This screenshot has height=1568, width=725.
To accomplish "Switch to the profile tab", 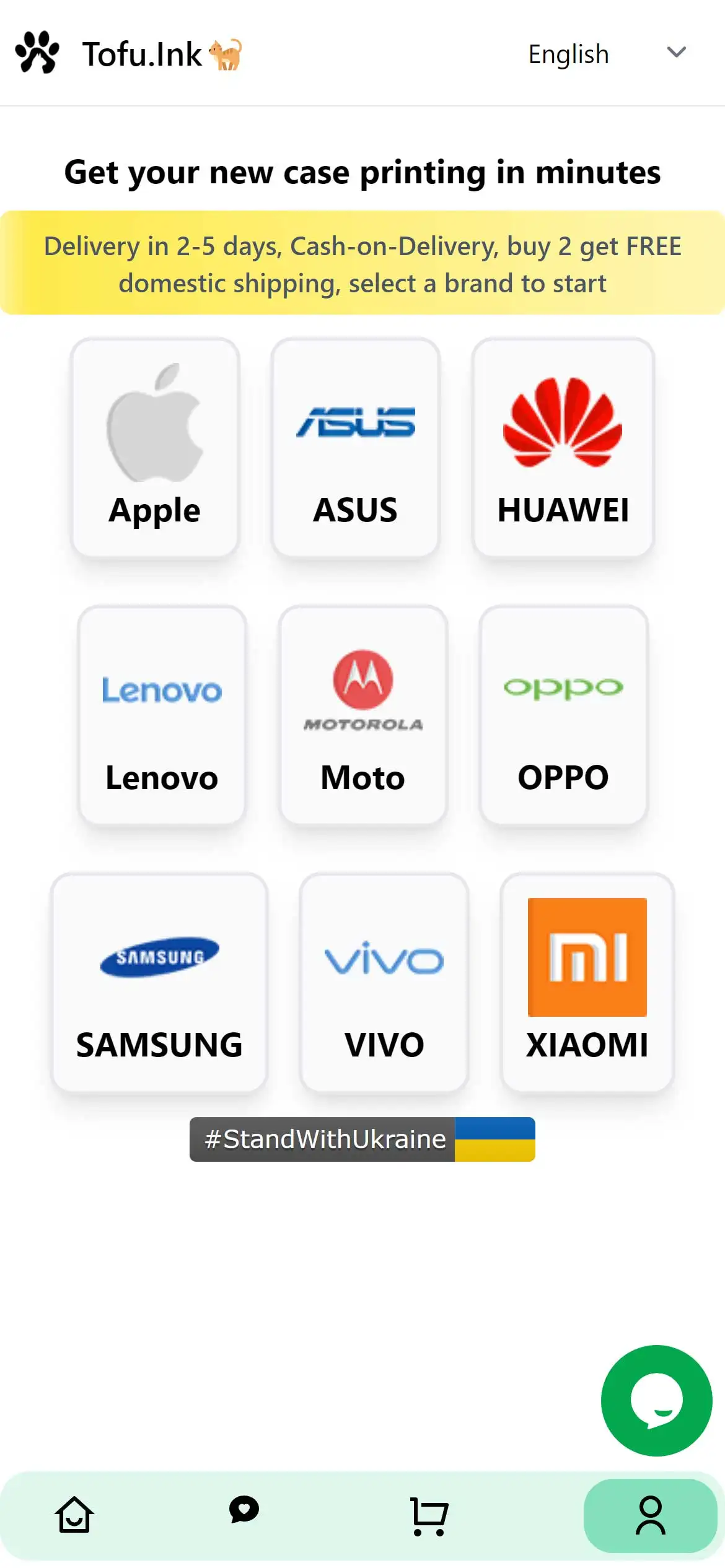I will point(650,1515).
